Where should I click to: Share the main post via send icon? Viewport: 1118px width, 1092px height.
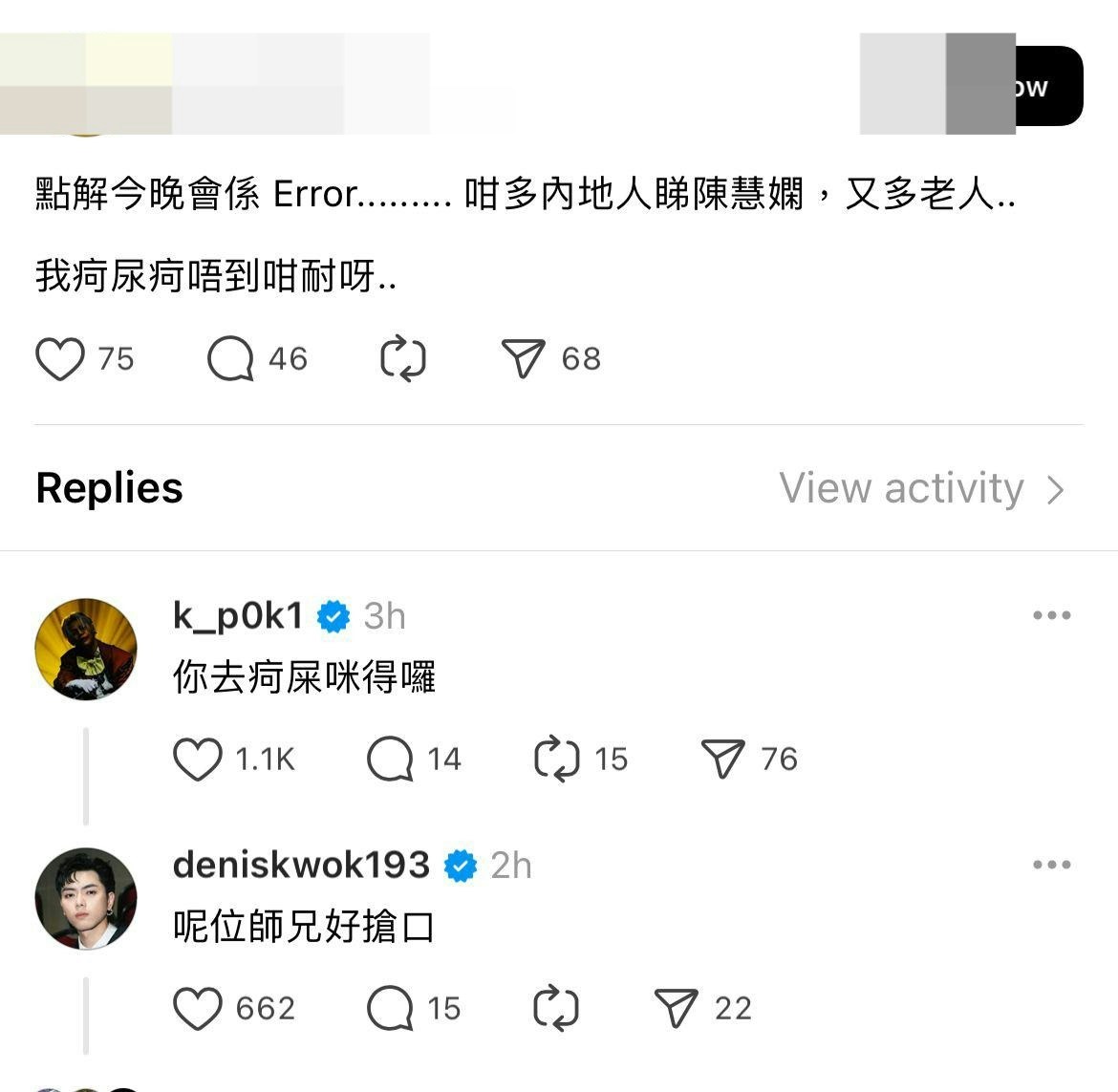(x=524, y=359)
